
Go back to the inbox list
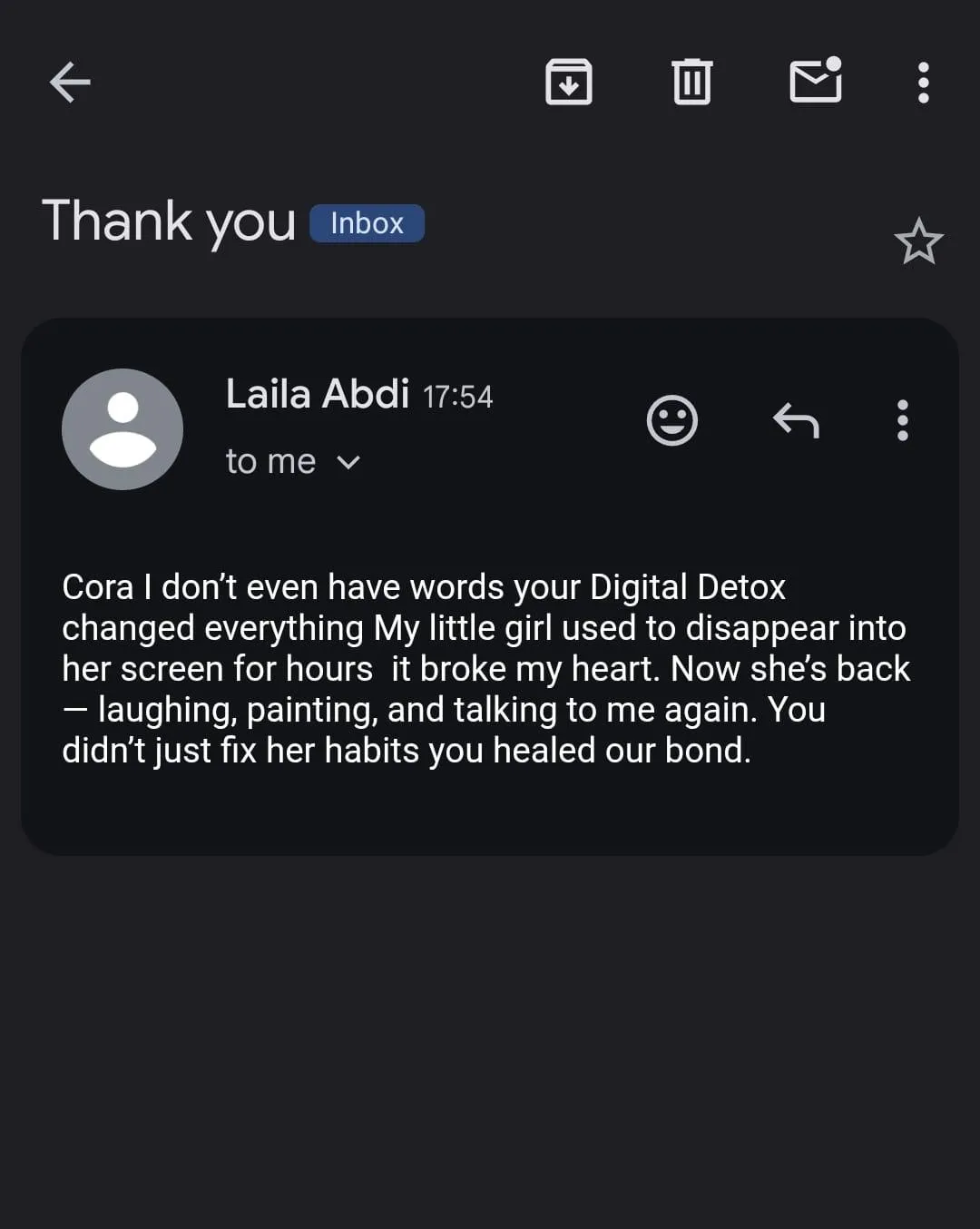(x=70, y=83)
